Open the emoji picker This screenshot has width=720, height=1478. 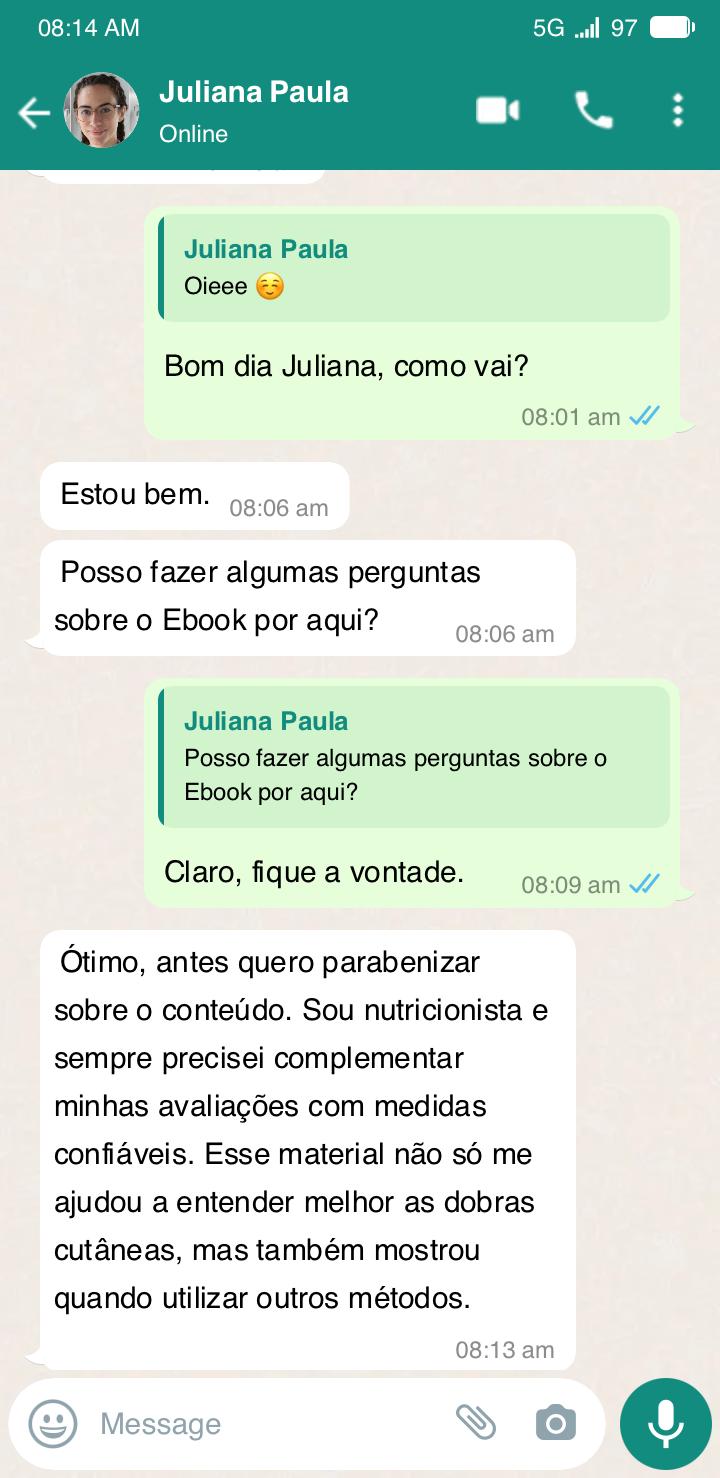(52, 1423)
